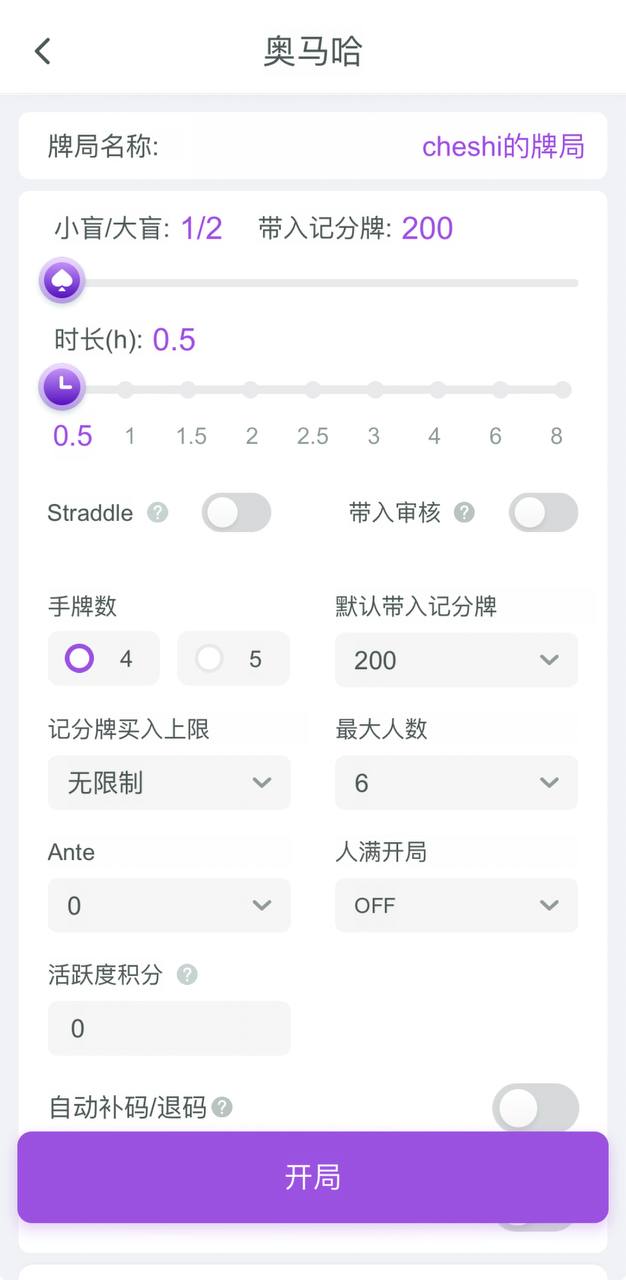Show help for 自动补码/退码
The height and width of the screenshot is (1280, 626).
point(222,1108)
